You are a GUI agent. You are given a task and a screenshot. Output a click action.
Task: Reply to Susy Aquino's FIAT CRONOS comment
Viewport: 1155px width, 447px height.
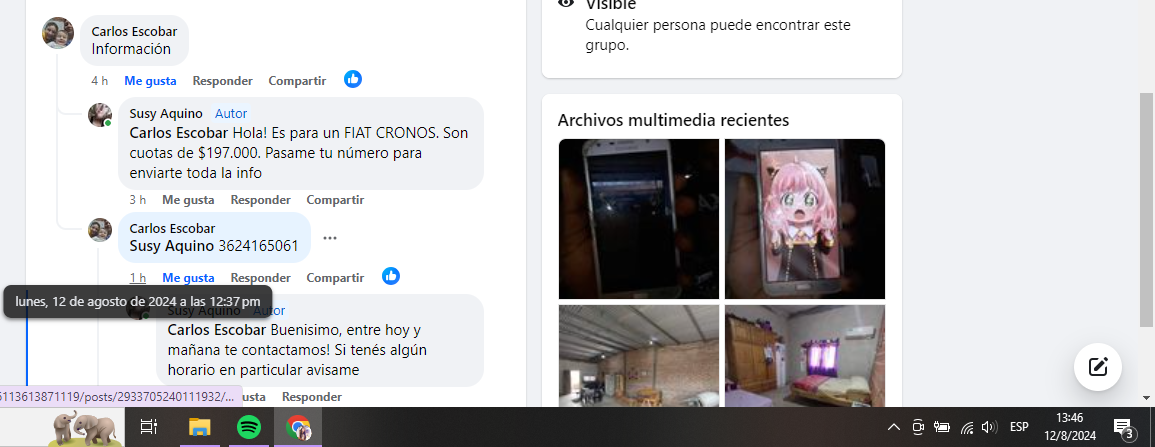(260, 199)
